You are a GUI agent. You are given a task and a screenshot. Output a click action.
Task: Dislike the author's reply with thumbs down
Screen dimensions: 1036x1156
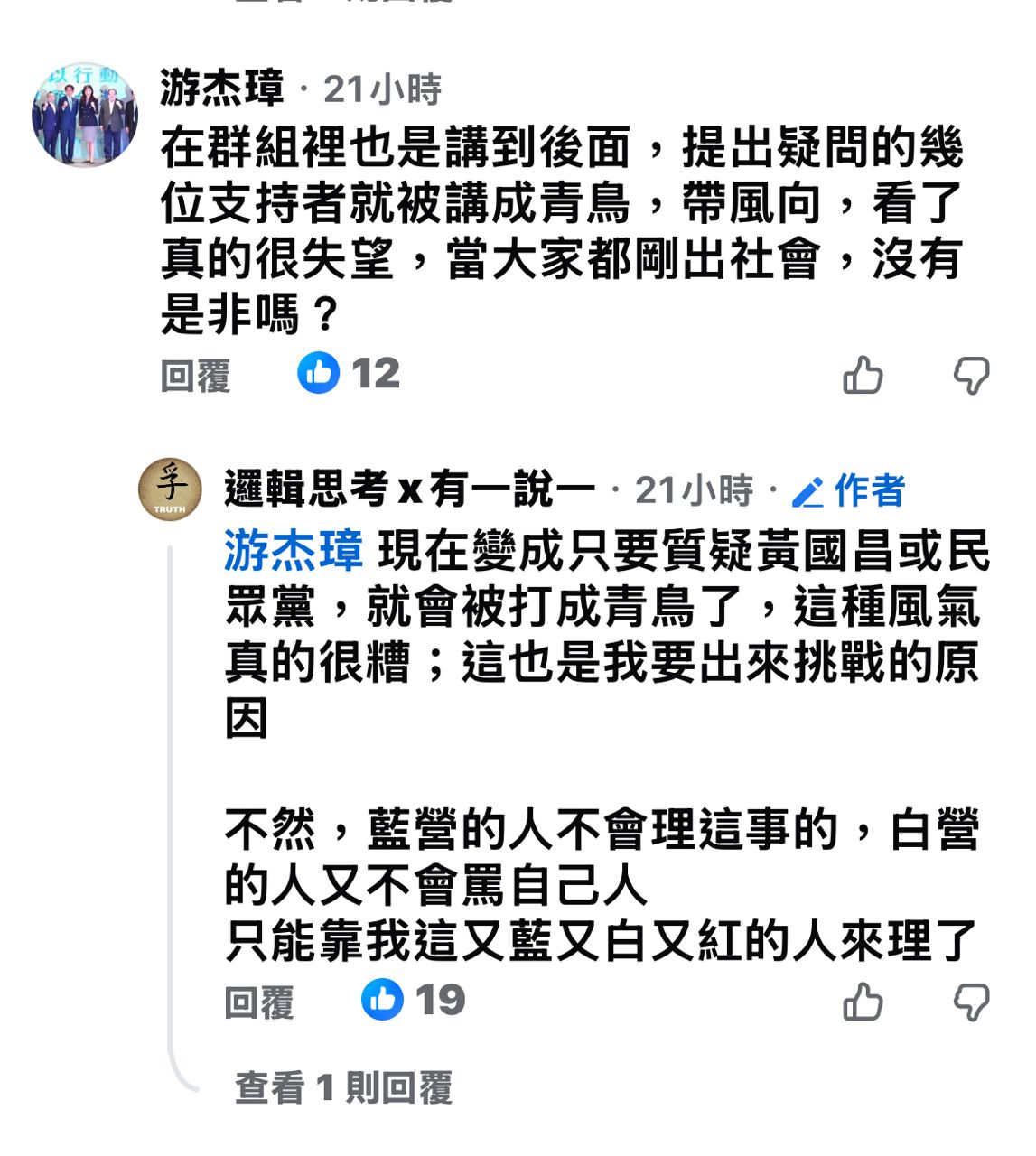coord(972,1002)
